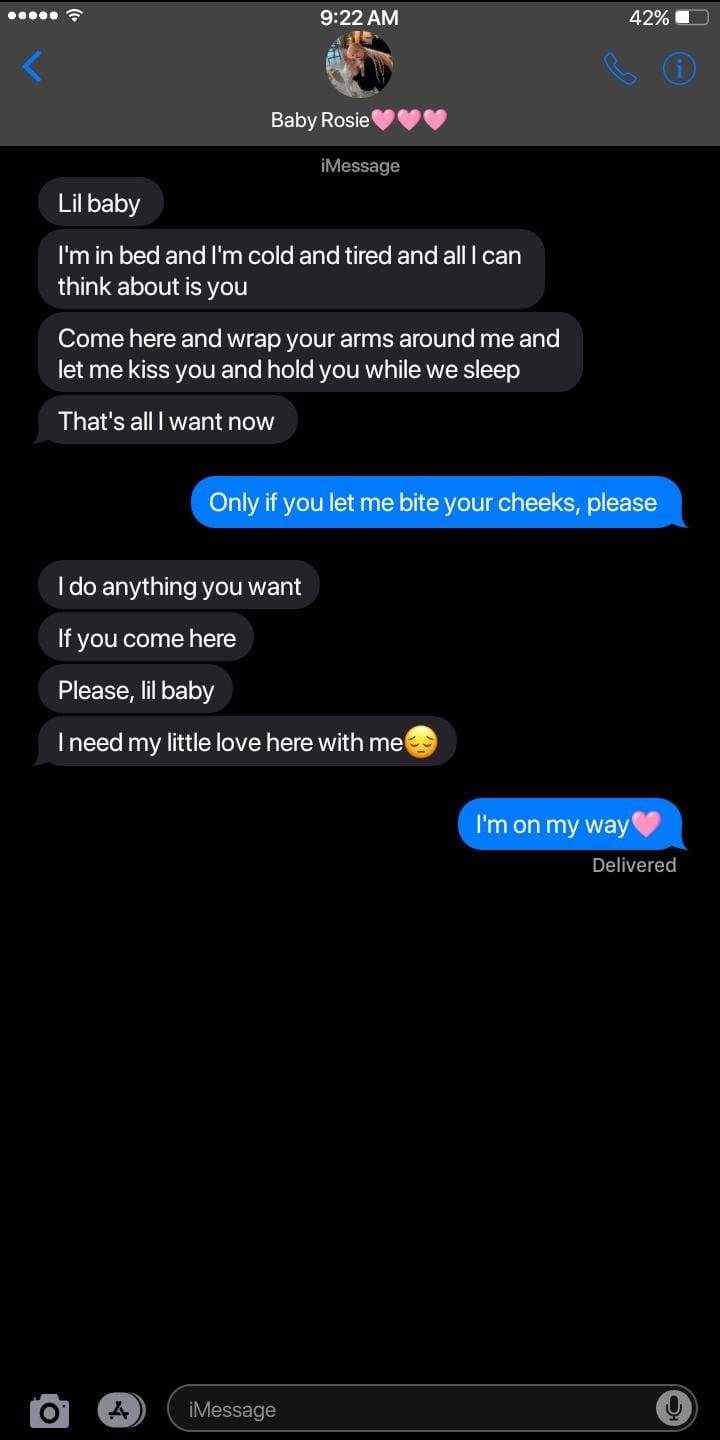Open Baby Rosie's contact avatar

pos(359,66)
